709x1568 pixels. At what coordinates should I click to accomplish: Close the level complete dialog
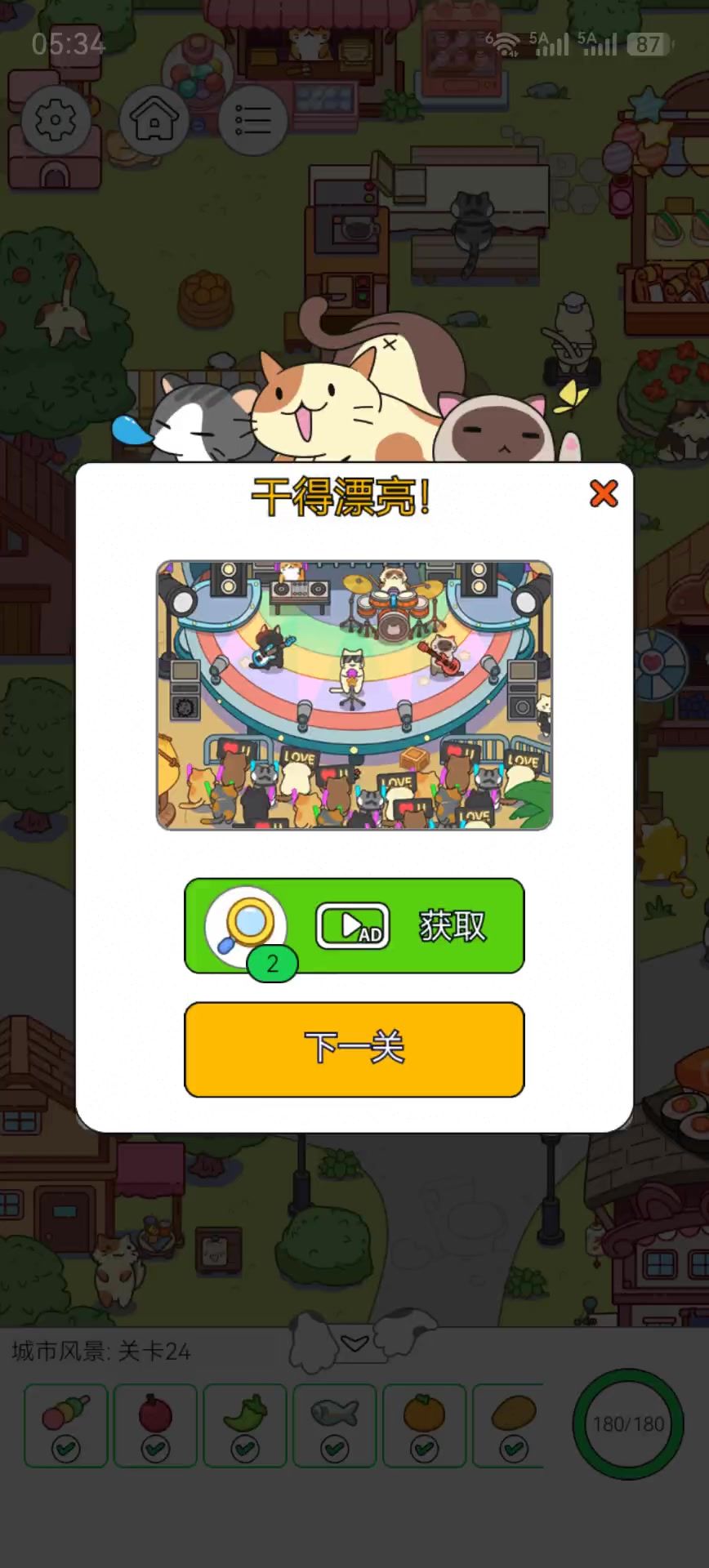tap(604, 493)
